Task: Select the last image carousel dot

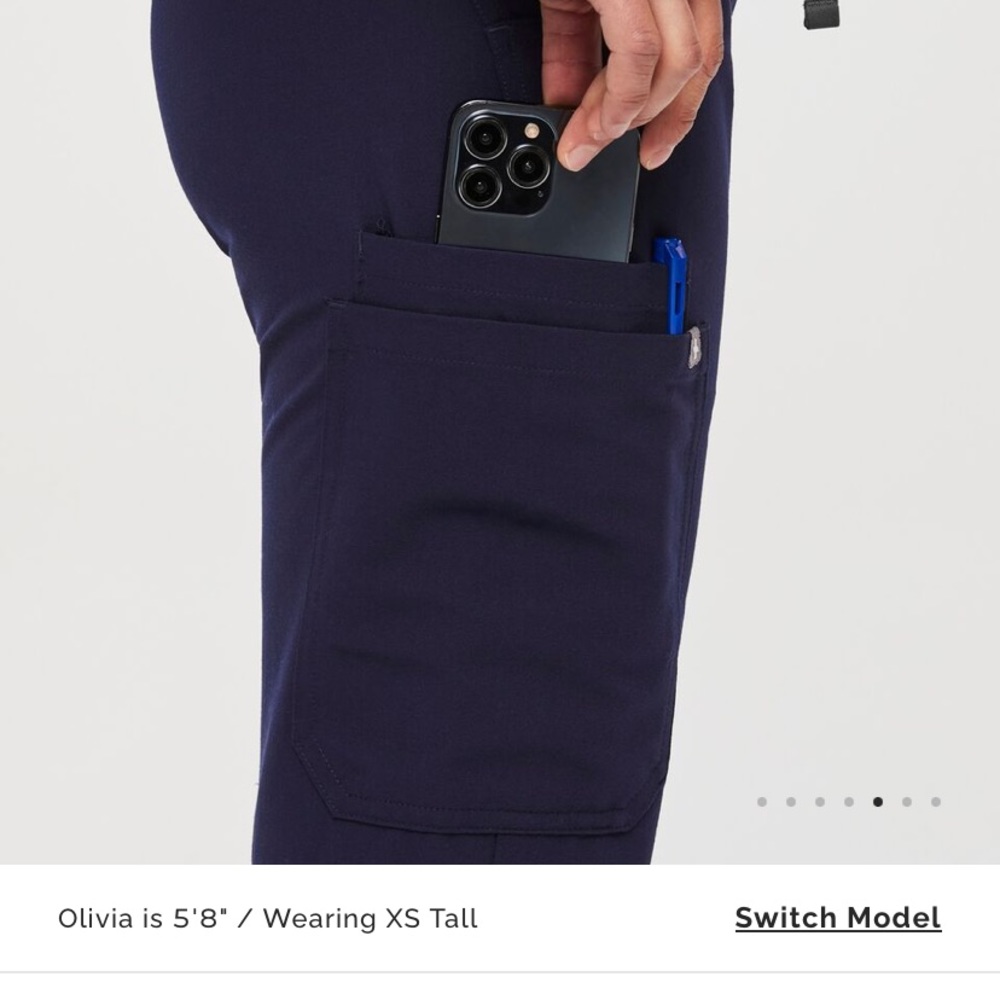Action: click(936, 801)
